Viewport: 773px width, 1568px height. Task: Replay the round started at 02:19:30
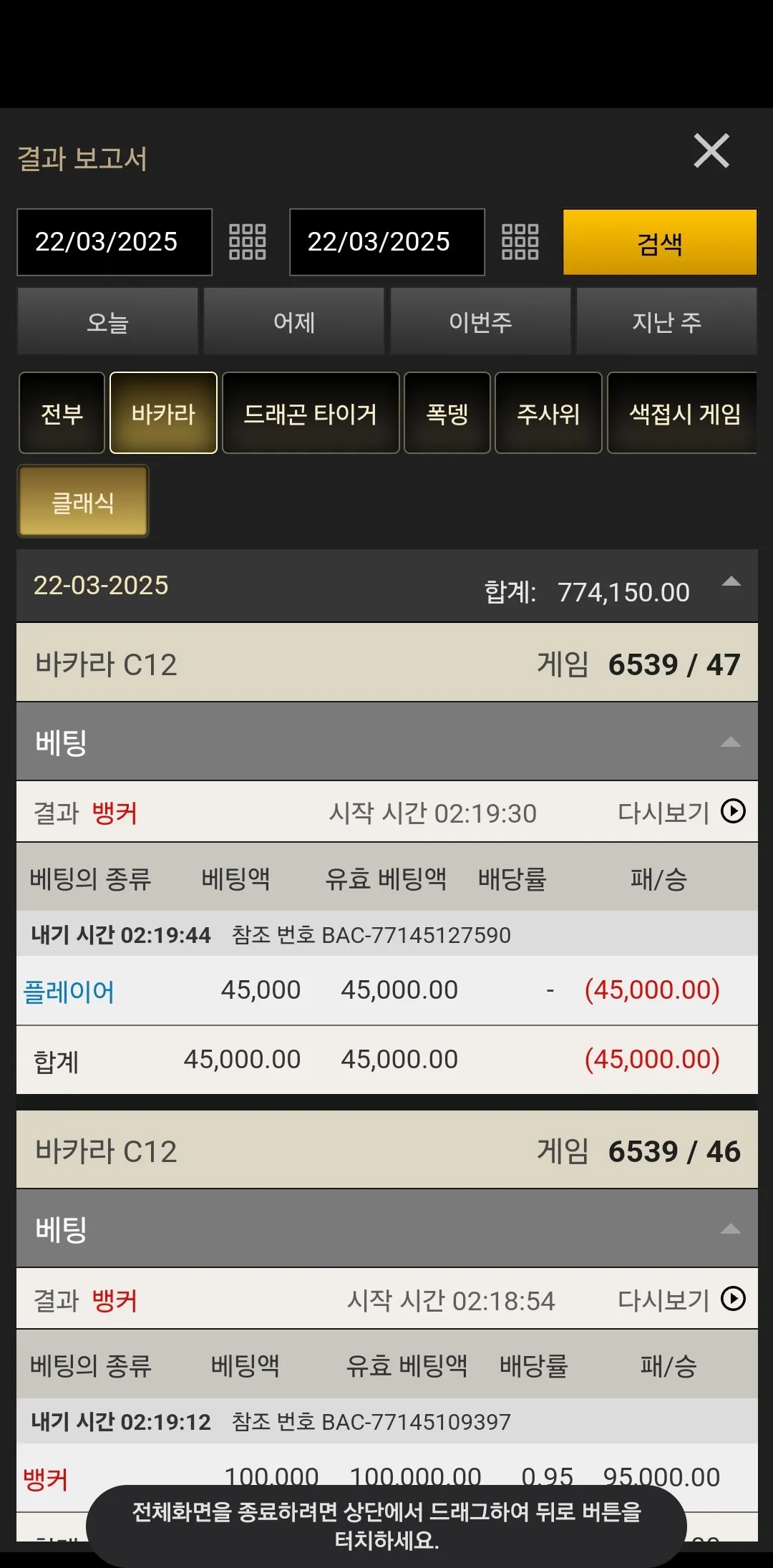(681, 812)
